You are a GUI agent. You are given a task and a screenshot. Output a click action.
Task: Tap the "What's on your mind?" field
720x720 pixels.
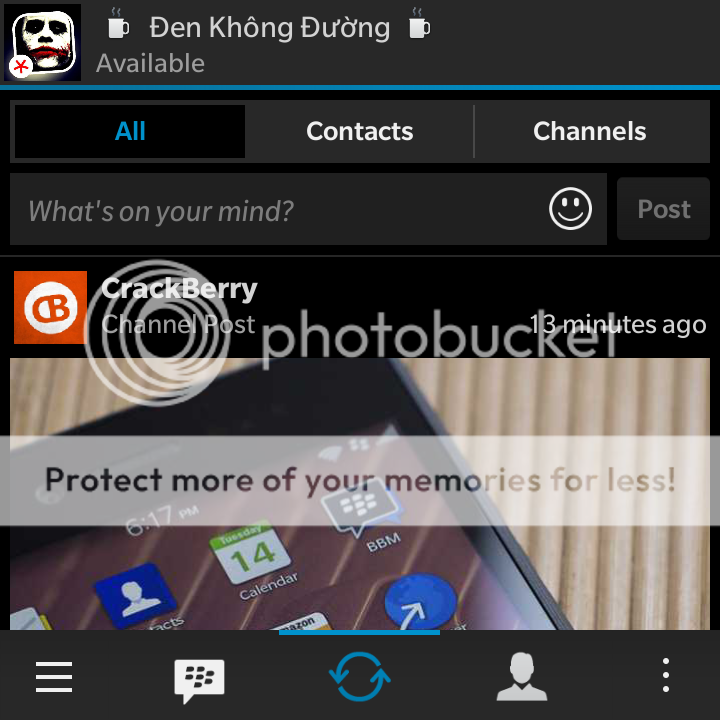click(270, 210)
